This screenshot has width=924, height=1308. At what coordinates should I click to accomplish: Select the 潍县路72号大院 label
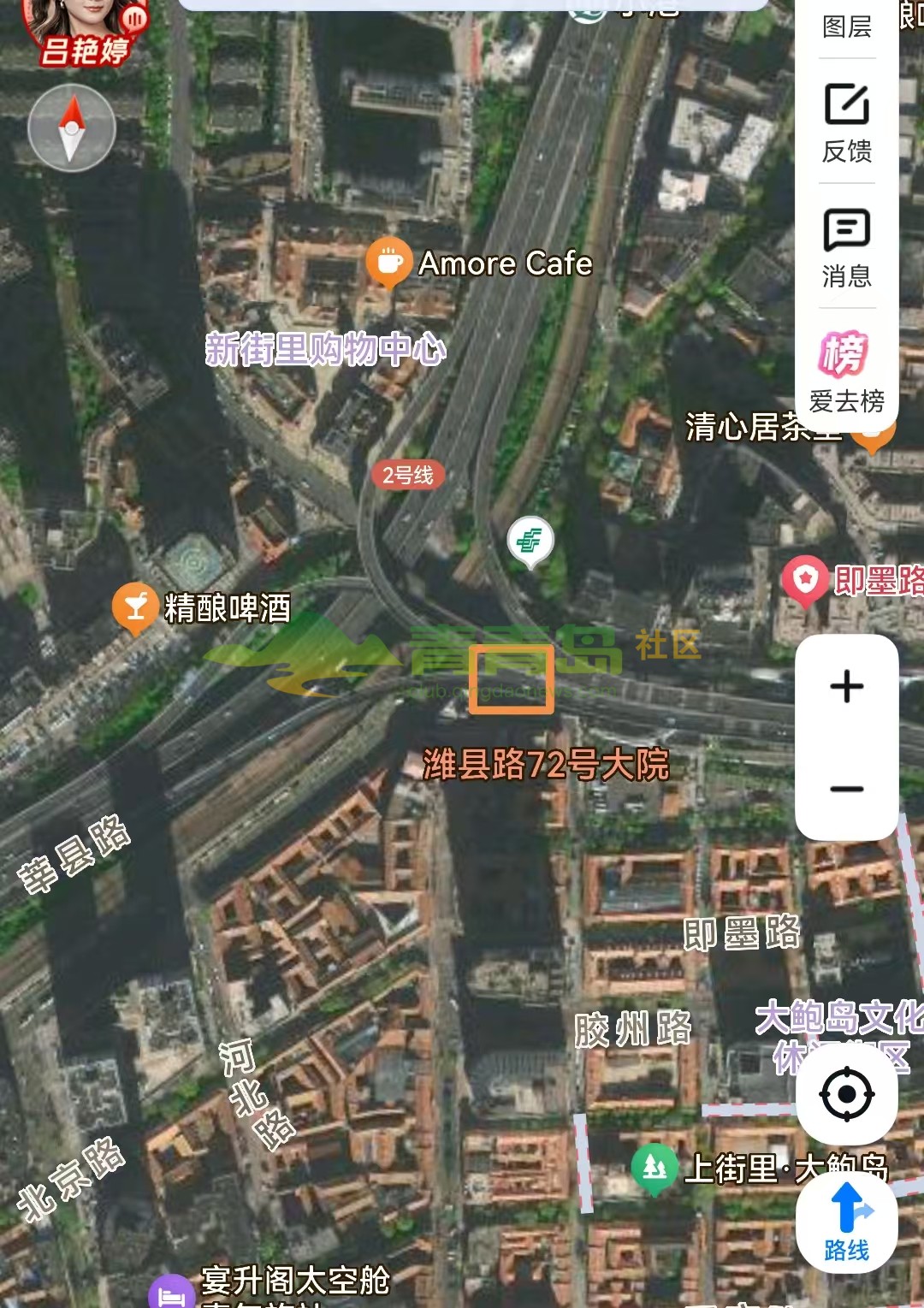546,764
